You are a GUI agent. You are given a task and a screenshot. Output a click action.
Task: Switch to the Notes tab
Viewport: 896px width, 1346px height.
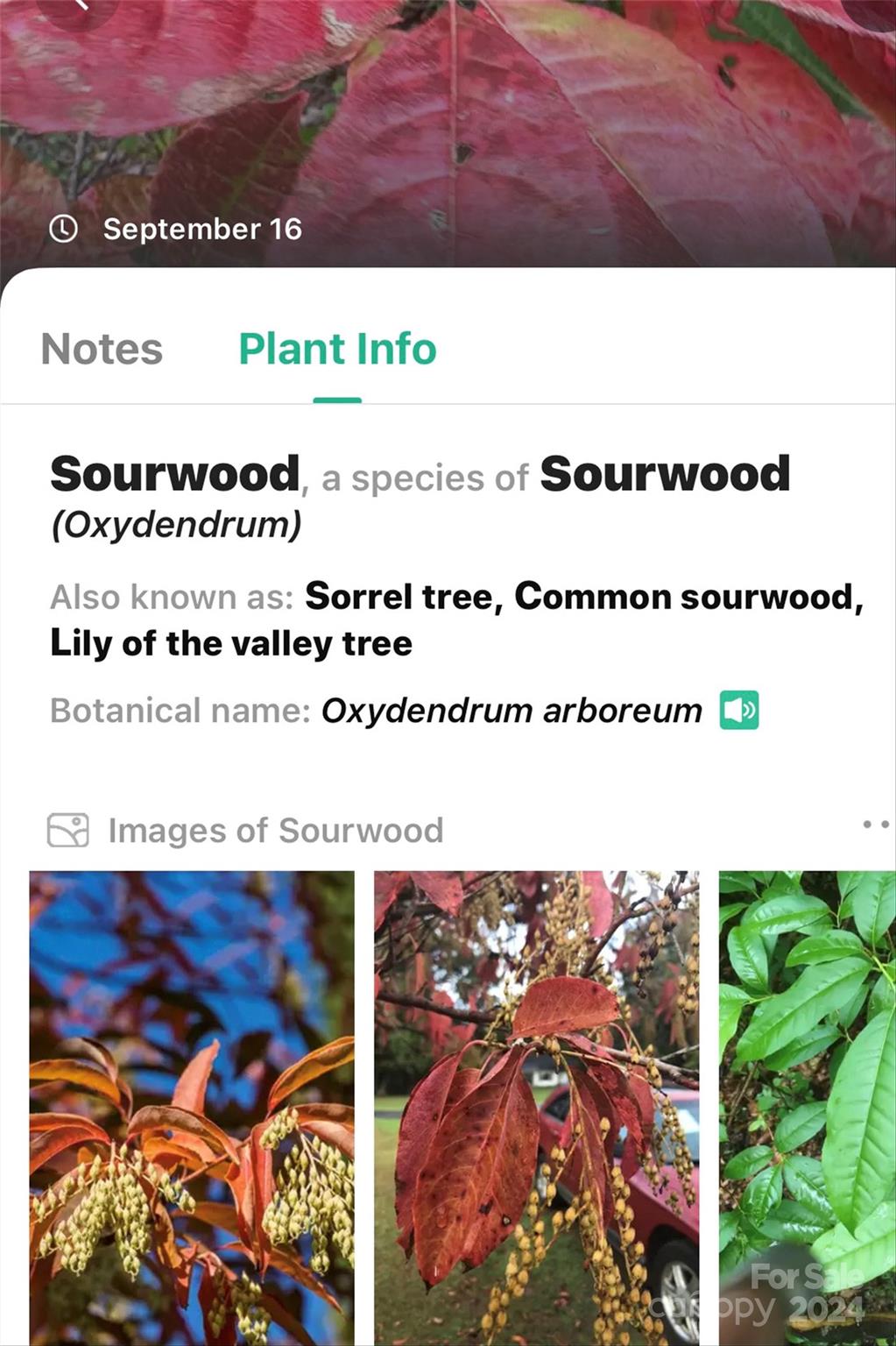tap(102, 349)
